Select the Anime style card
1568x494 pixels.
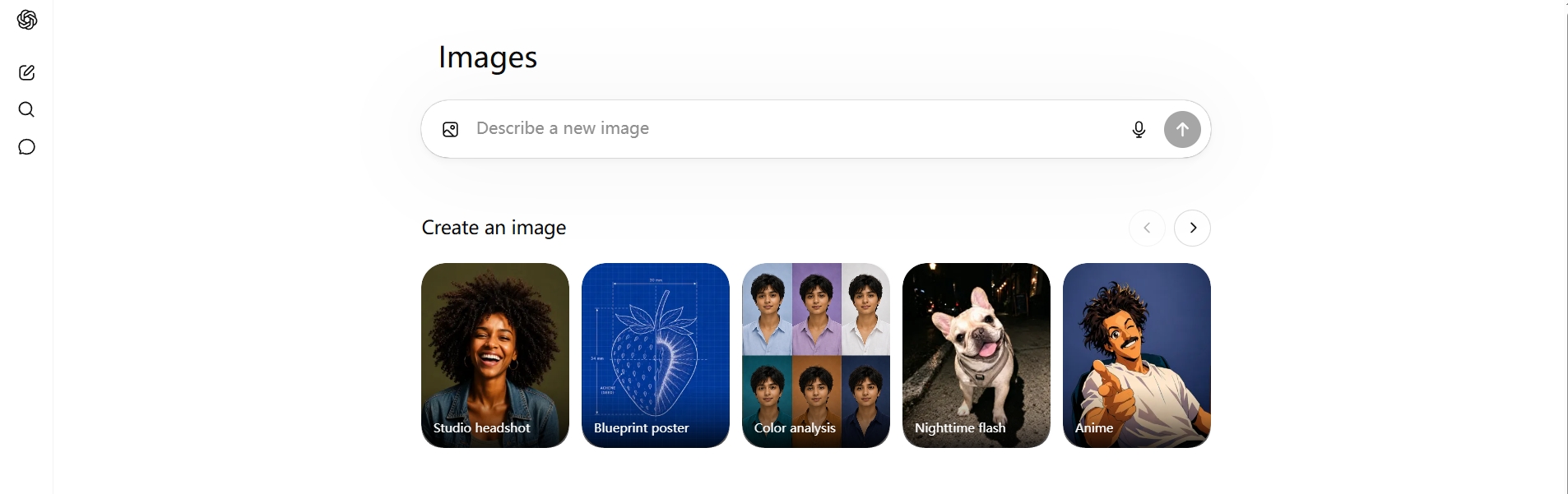(1137, 355)
